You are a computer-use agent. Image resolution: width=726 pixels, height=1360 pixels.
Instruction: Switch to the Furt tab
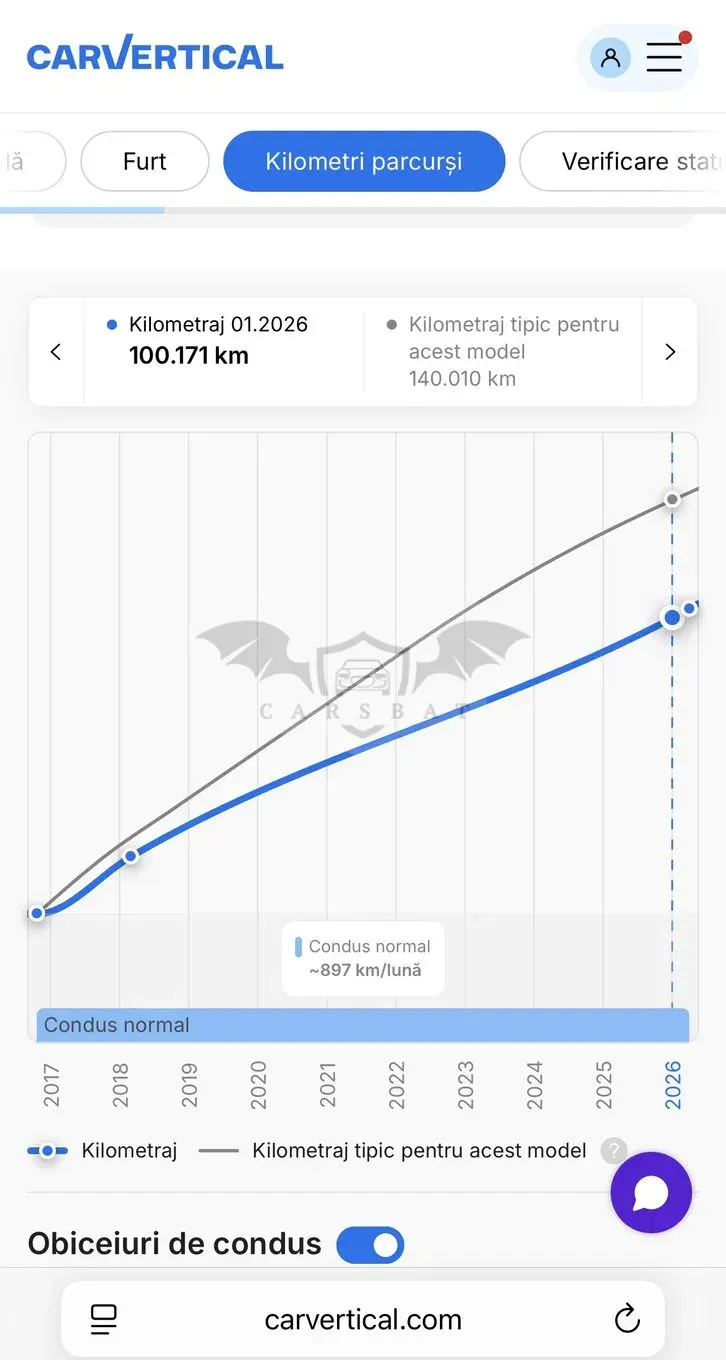[145, 161]
